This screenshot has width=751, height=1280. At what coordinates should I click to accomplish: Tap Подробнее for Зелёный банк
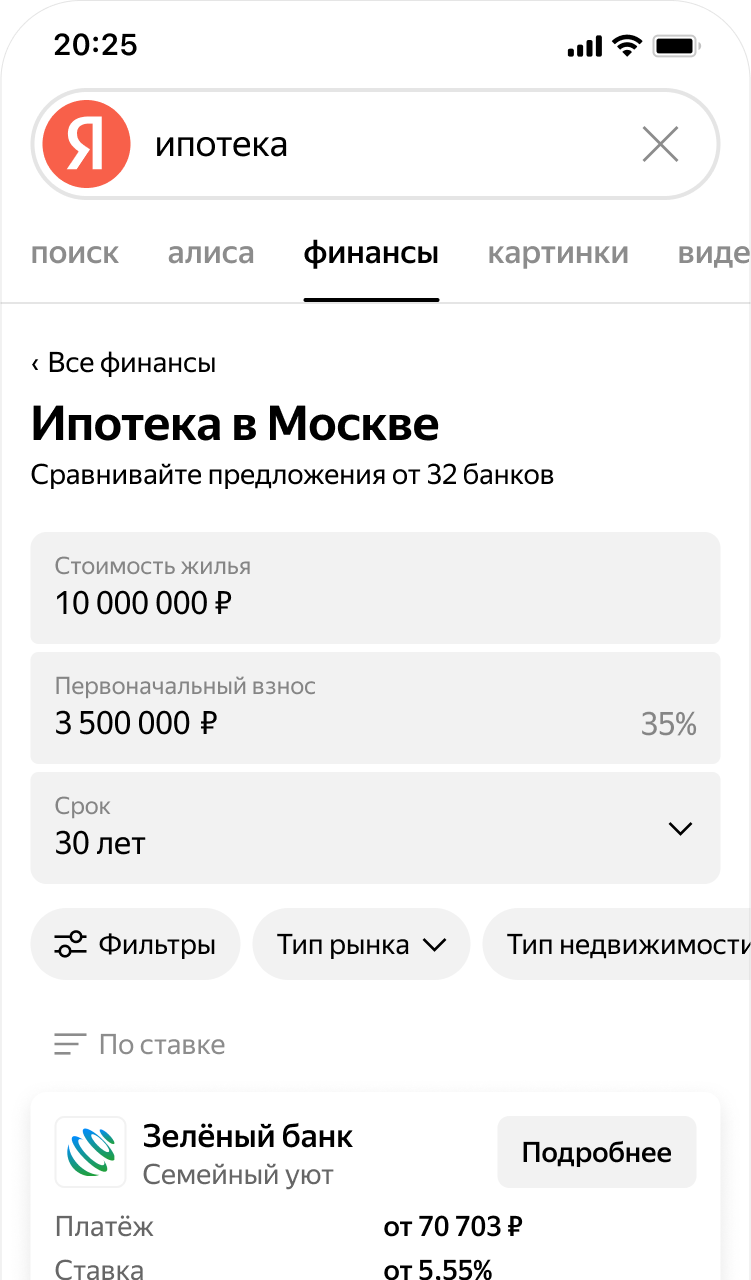[x=597, y=1152]
